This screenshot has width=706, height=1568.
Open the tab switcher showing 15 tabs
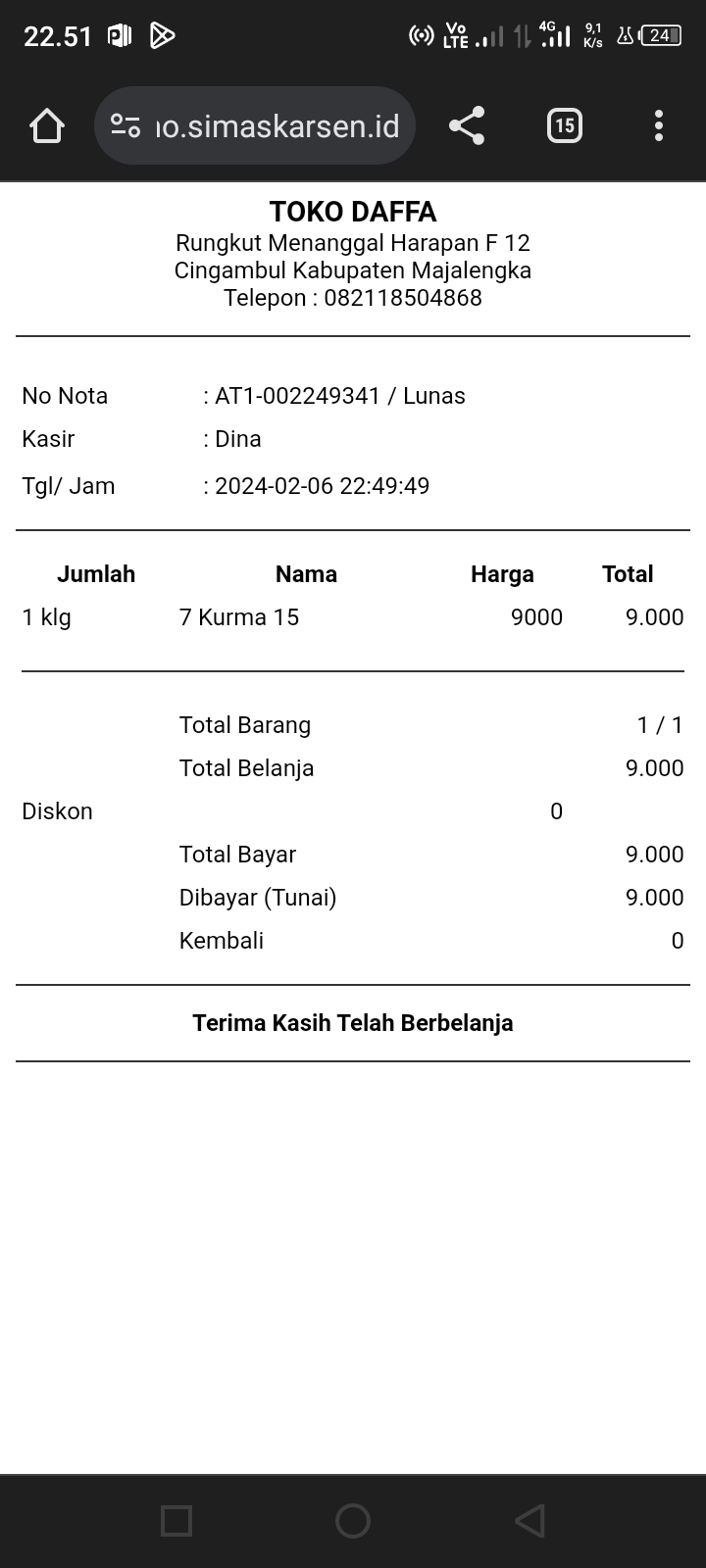564,125
